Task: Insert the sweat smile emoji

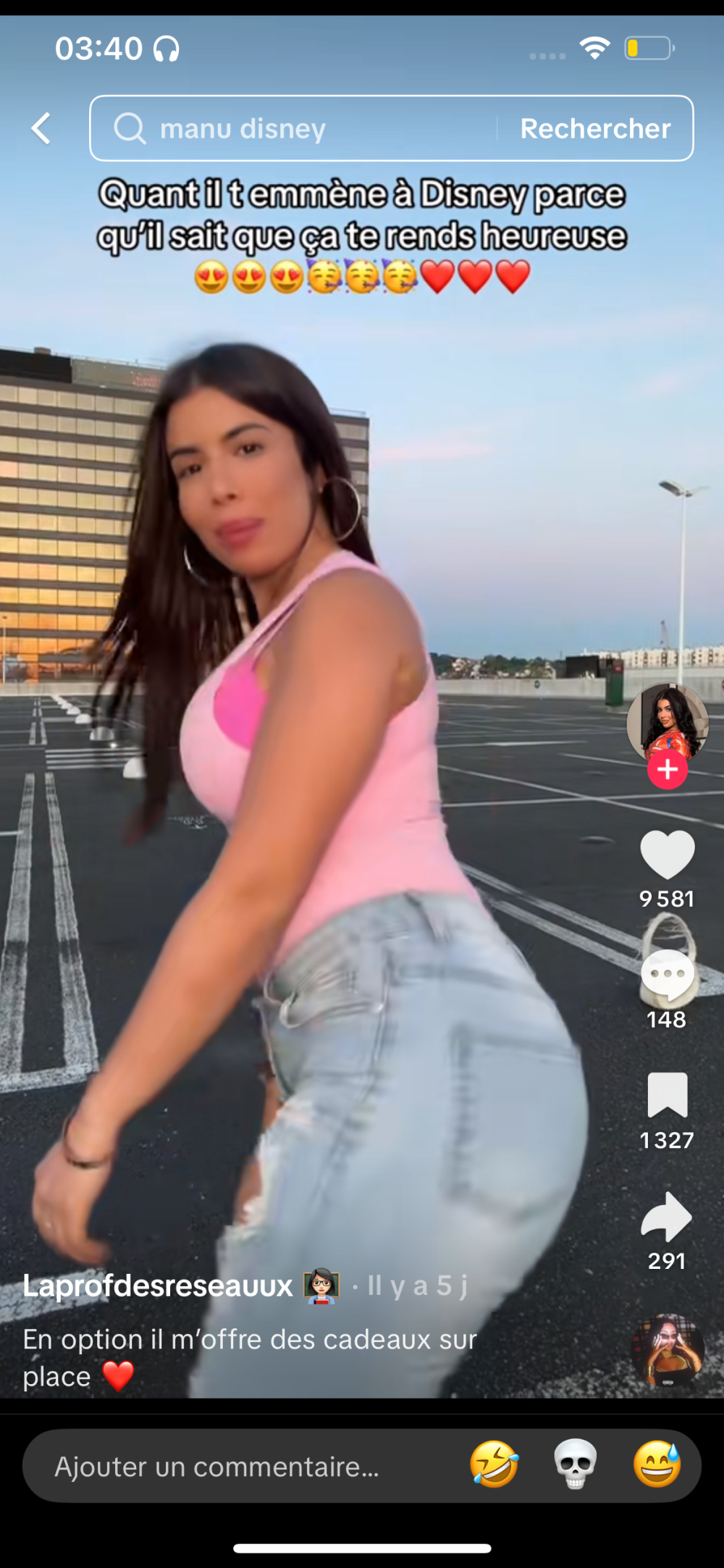Action: coord(657,1464)
